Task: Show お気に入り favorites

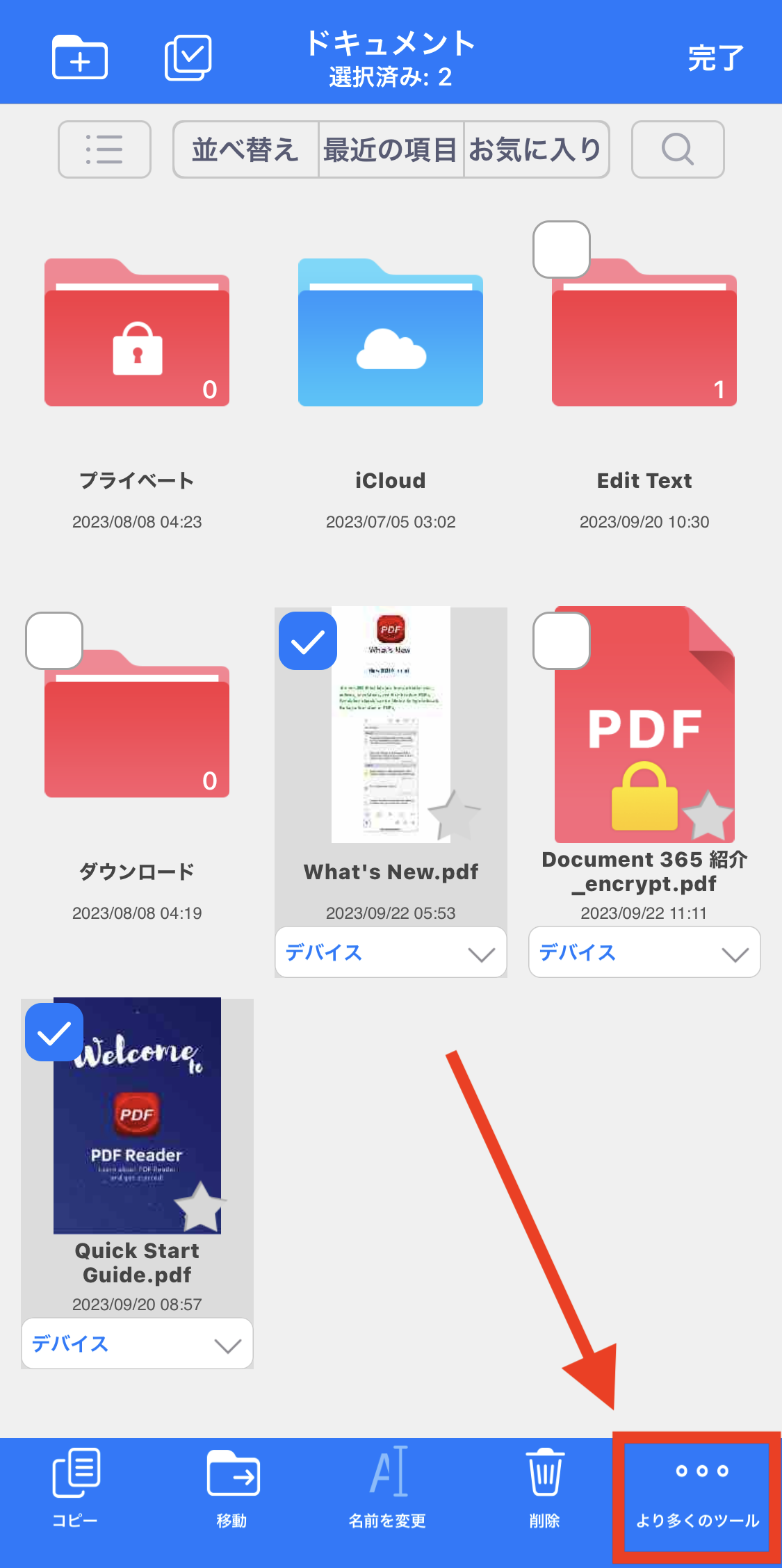Action: point(536,149)
